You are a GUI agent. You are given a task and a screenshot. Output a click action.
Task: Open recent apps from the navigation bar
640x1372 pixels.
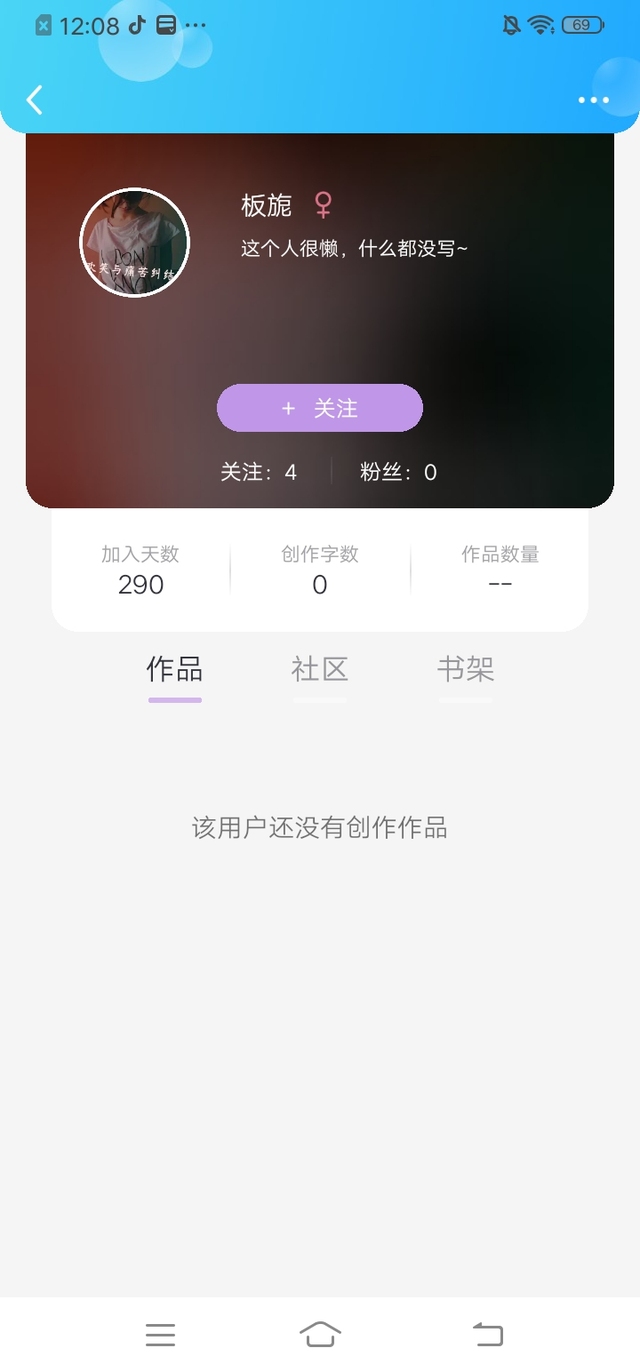[x=160, y=1334]
